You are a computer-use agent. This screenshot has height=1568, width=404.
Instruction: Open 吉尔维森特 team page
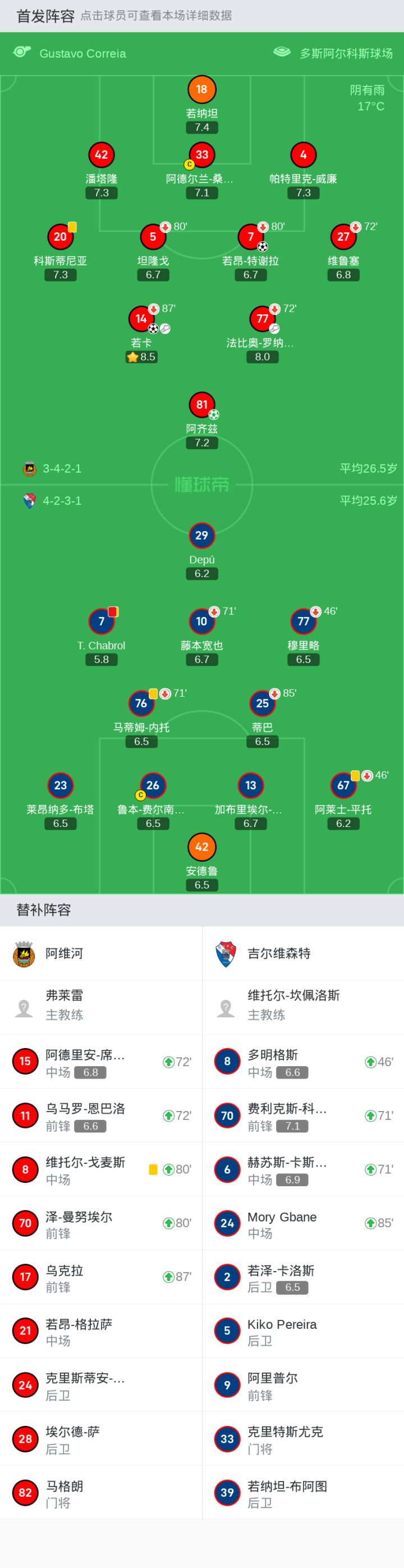[302, 953]
